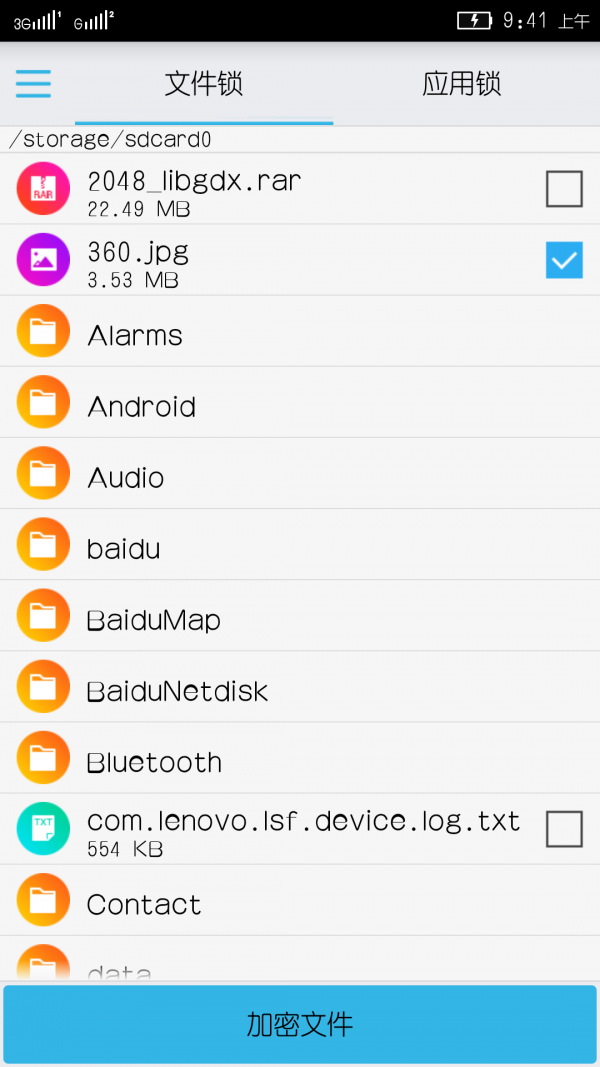The width and height of the screenshot is (600, 1067).
Task: Check the box for 2048_libgdx.rar
Action: point(564,189)
